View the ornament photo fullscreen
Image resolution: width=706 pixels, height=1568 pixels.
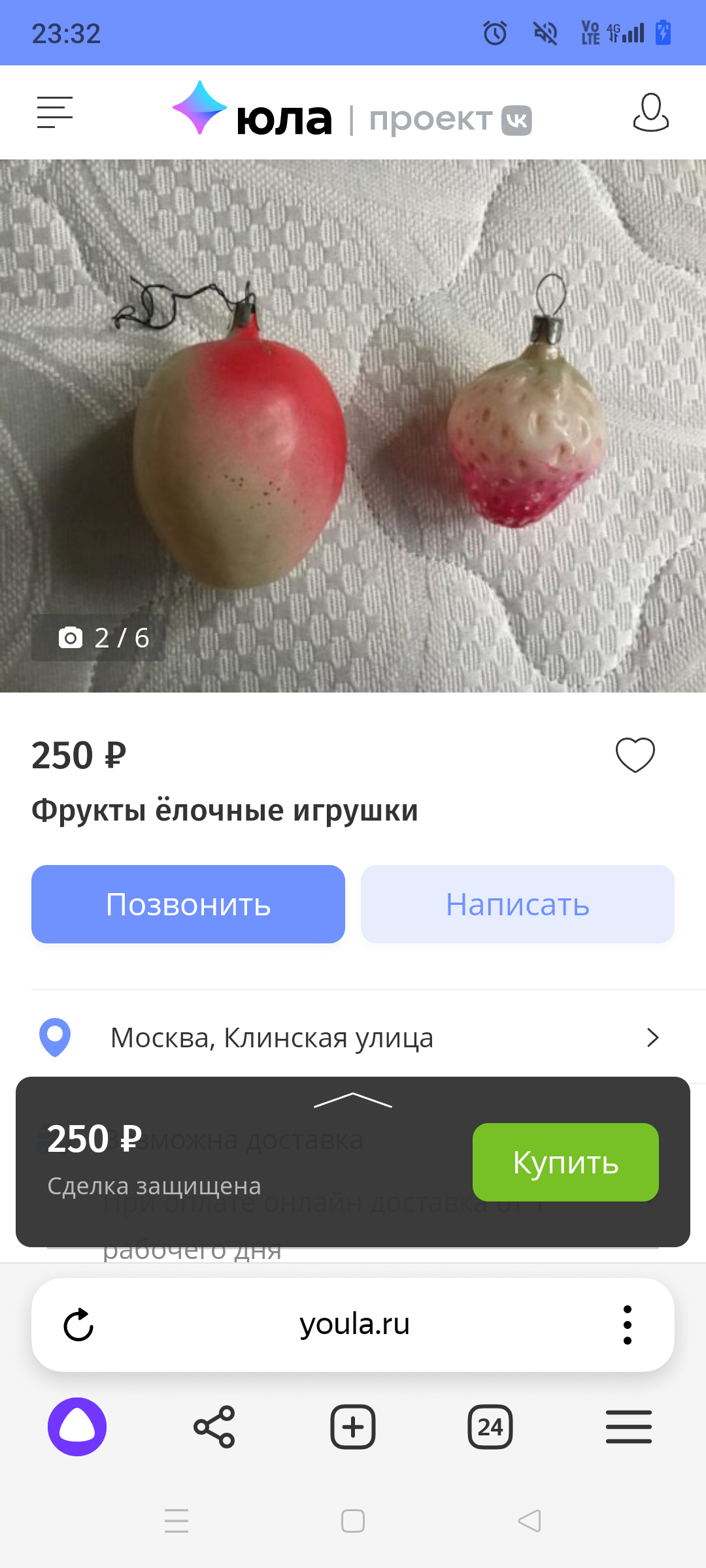point(353,425)
